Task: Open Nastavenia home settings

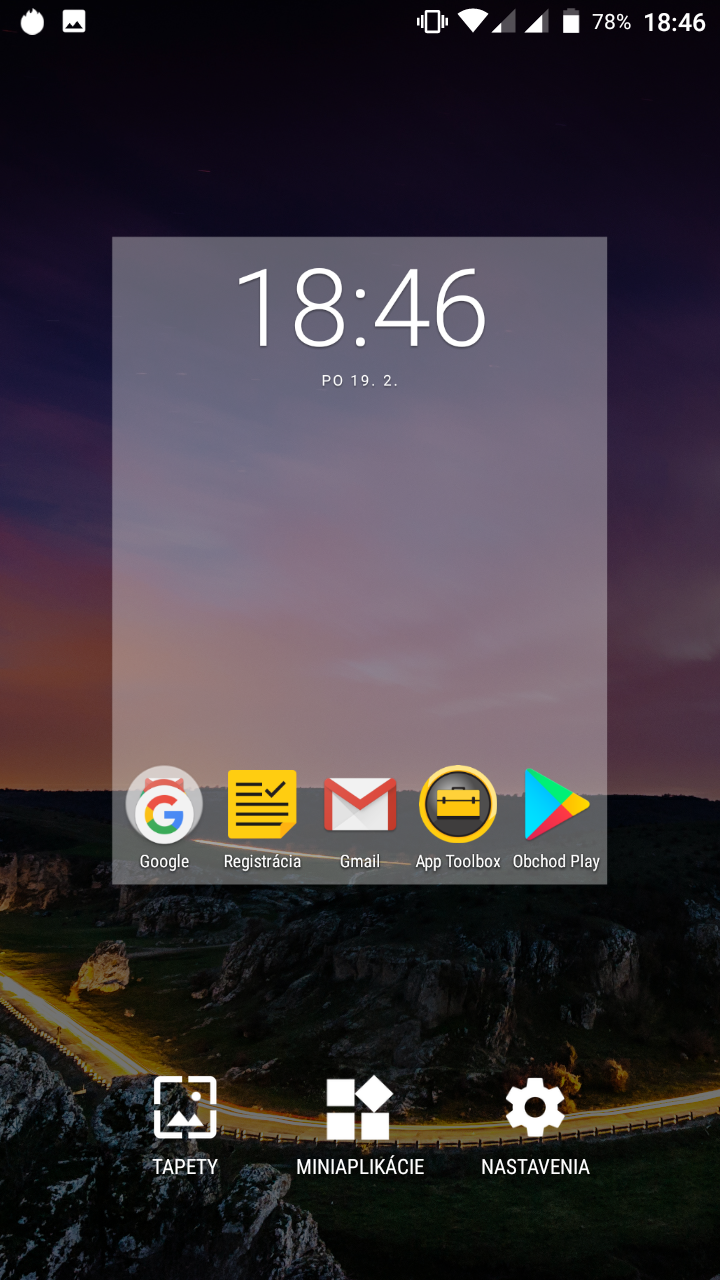Action: 535,1126
